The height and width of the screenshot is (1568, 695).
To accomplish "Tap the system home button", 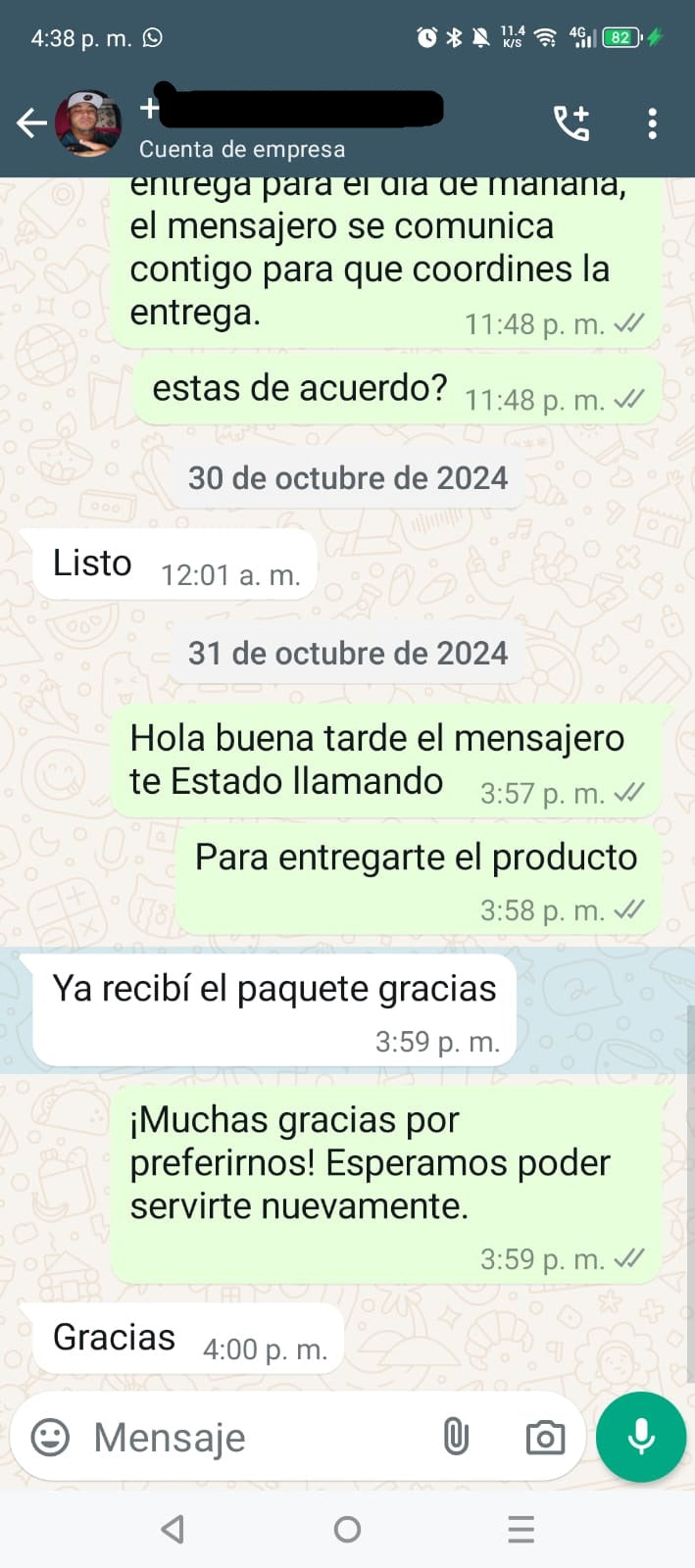I will [x=347, y=1529].
